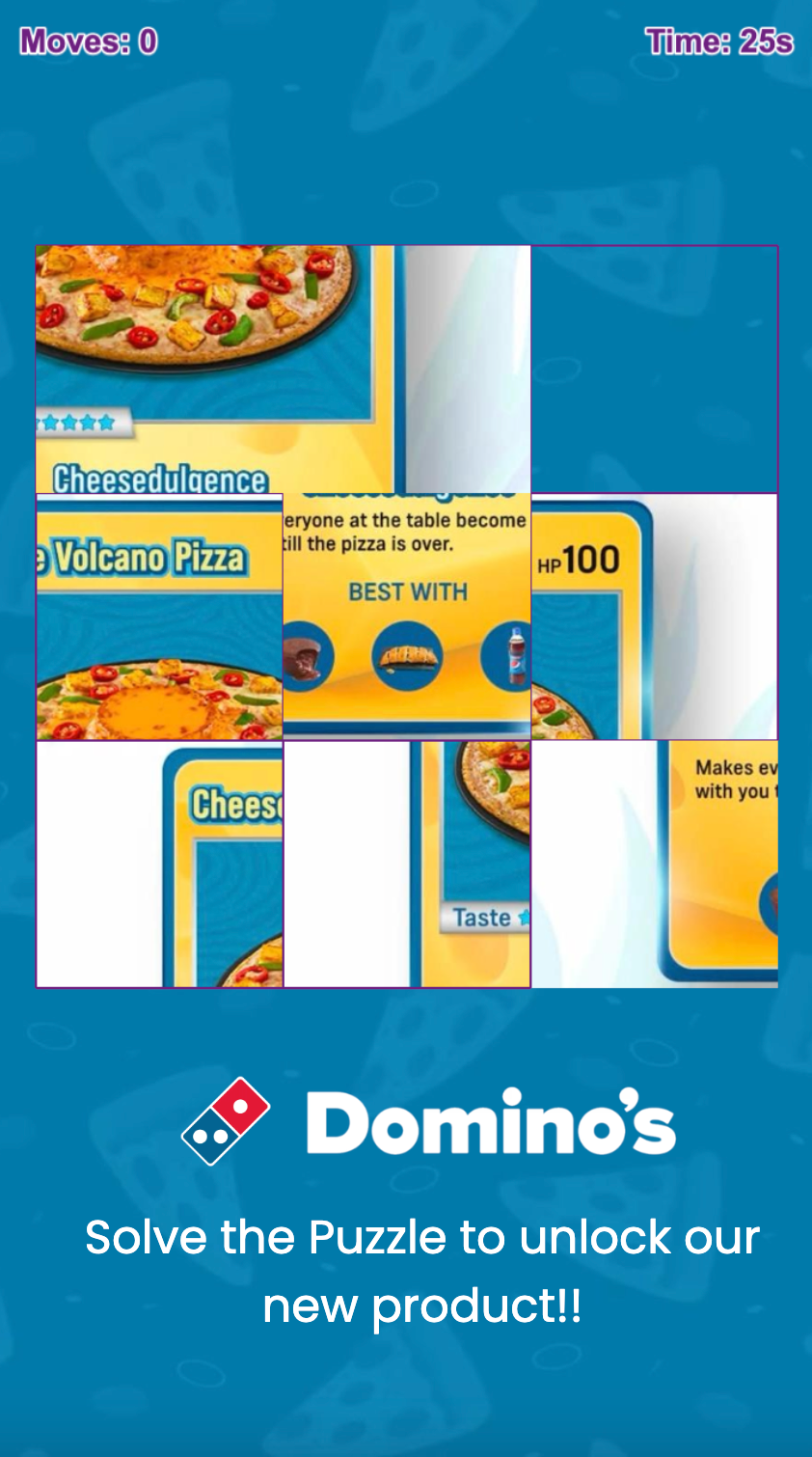Select the BEST WITH puzzle tile
Viewport: 812px width, 1457px height.
(407, 617)
